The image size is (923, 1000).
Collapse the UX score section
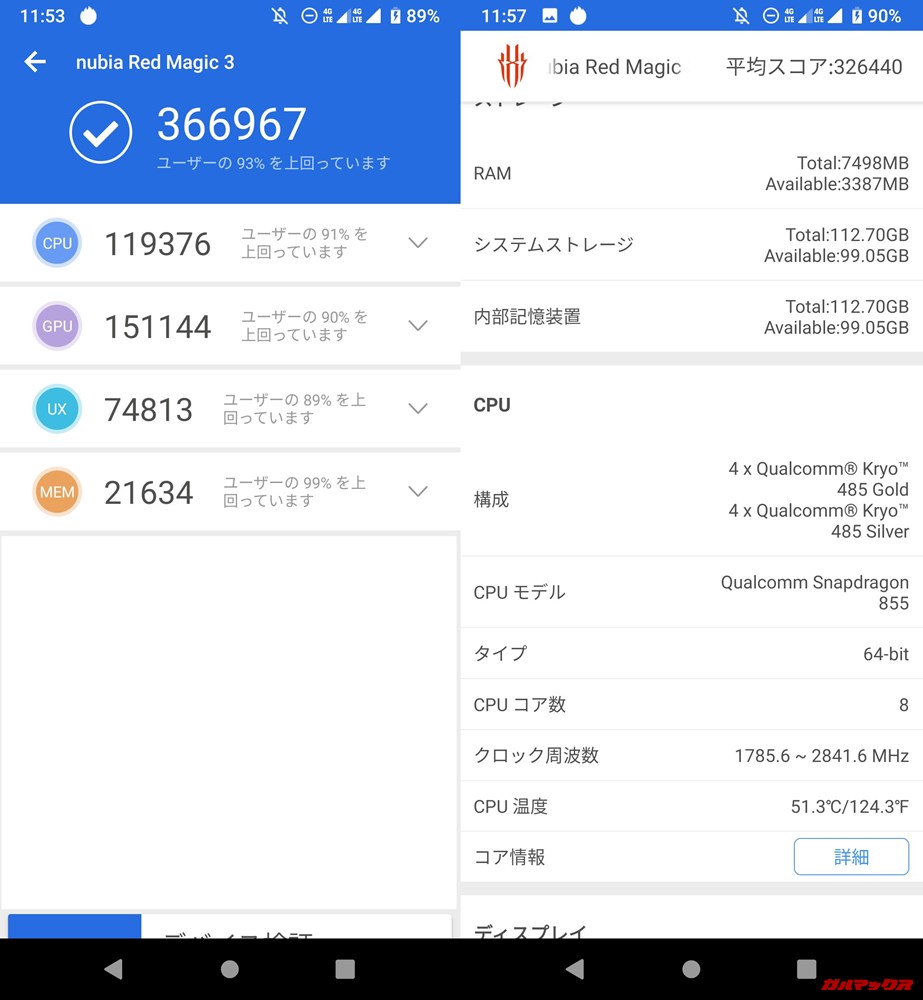point(417,409)
